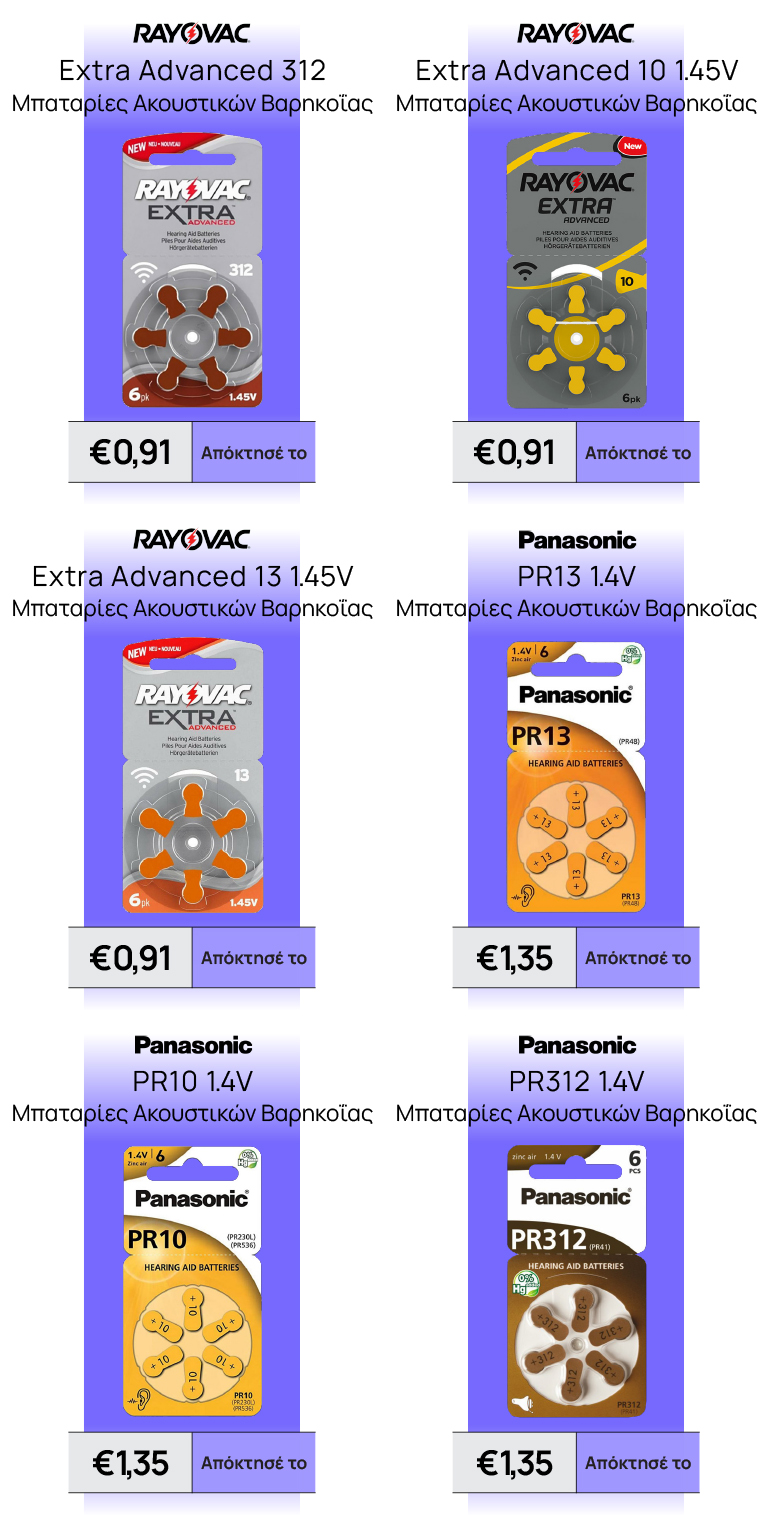Viewport: 770px width, 1516px height.
Task: Get the Panasonic PR312 1.4V batteries
Action: (x=637, y=1462)
